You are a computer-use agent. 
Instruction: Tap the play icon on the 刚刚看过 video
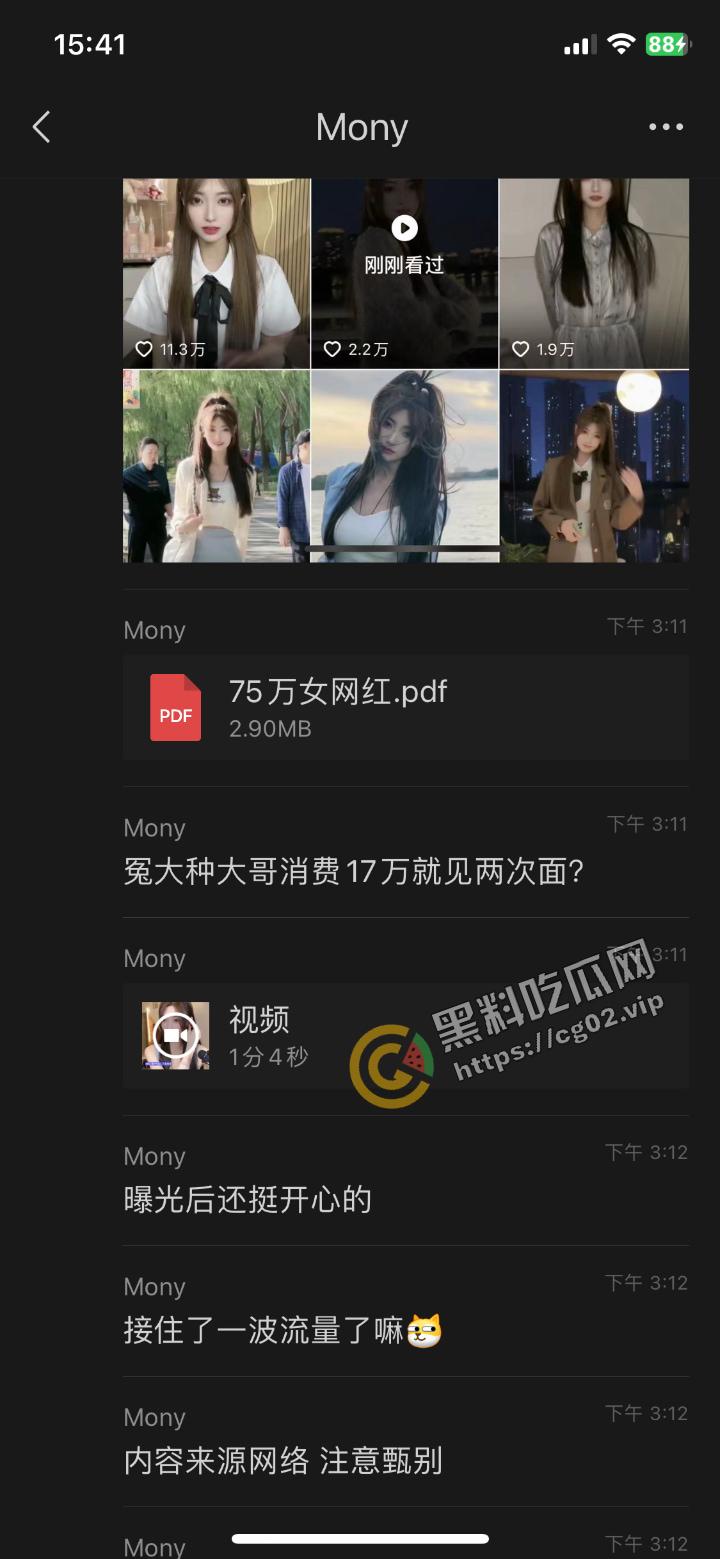pos(404,228)
